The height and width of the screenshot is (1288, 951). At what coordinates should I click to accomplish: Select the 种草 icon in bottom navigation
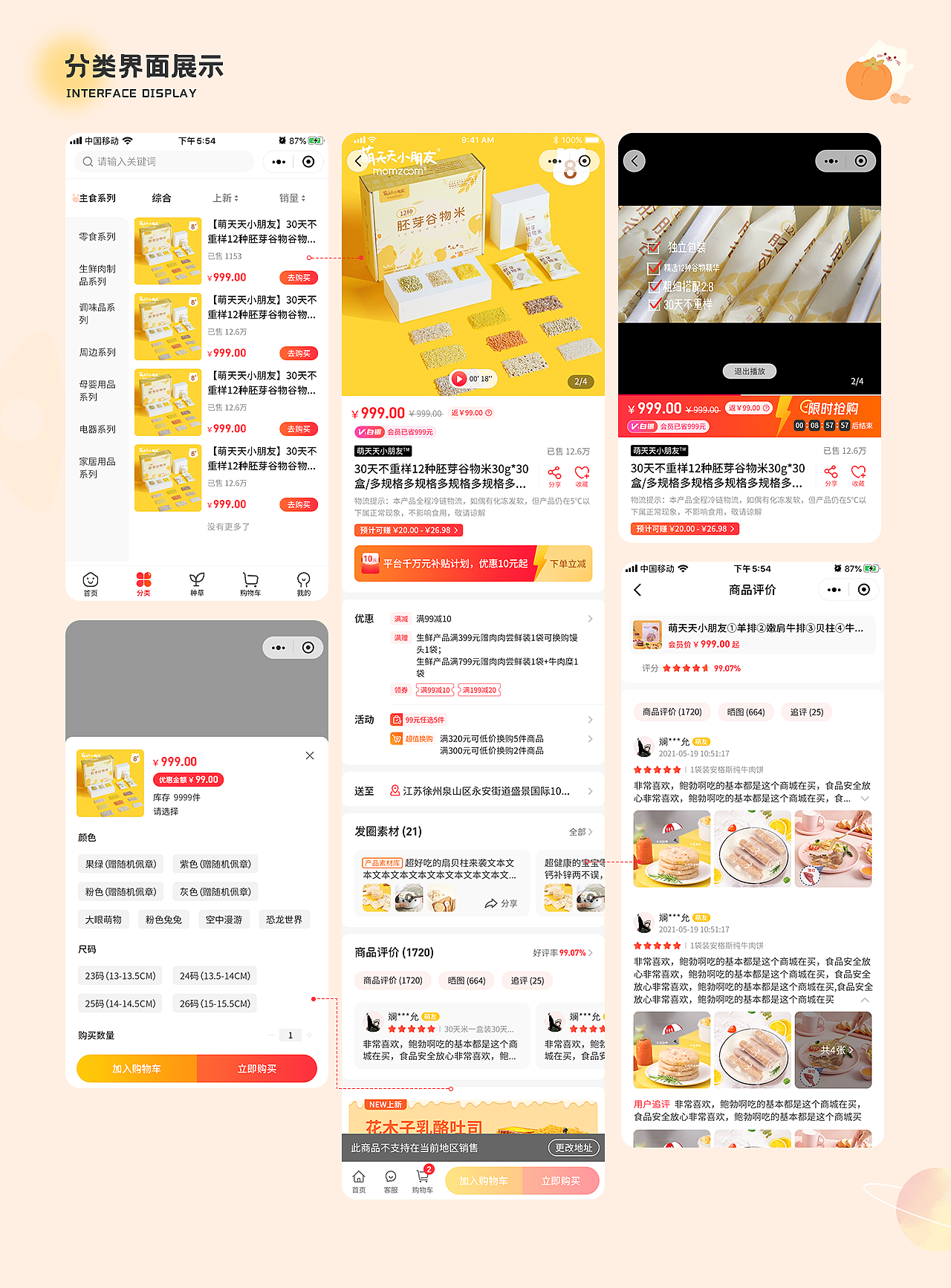click(196, 583)
